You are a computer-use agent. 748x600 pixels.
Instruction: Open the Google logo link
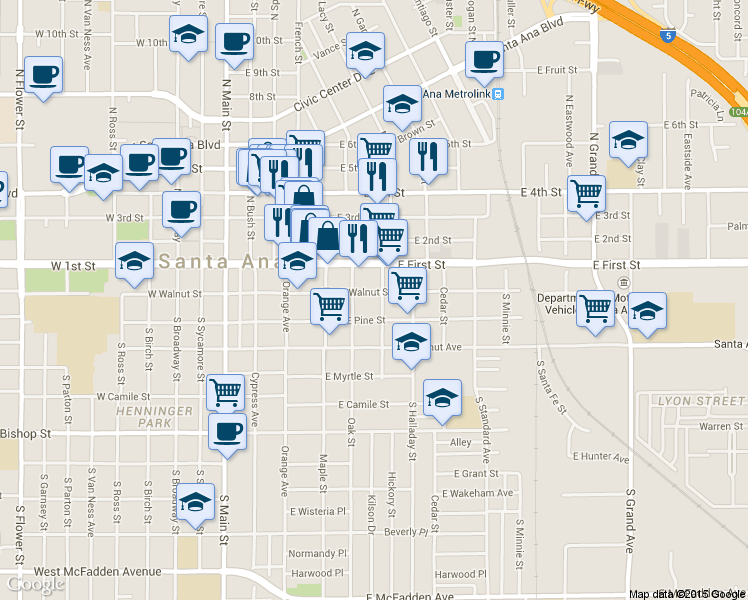(x=35, y=584)
